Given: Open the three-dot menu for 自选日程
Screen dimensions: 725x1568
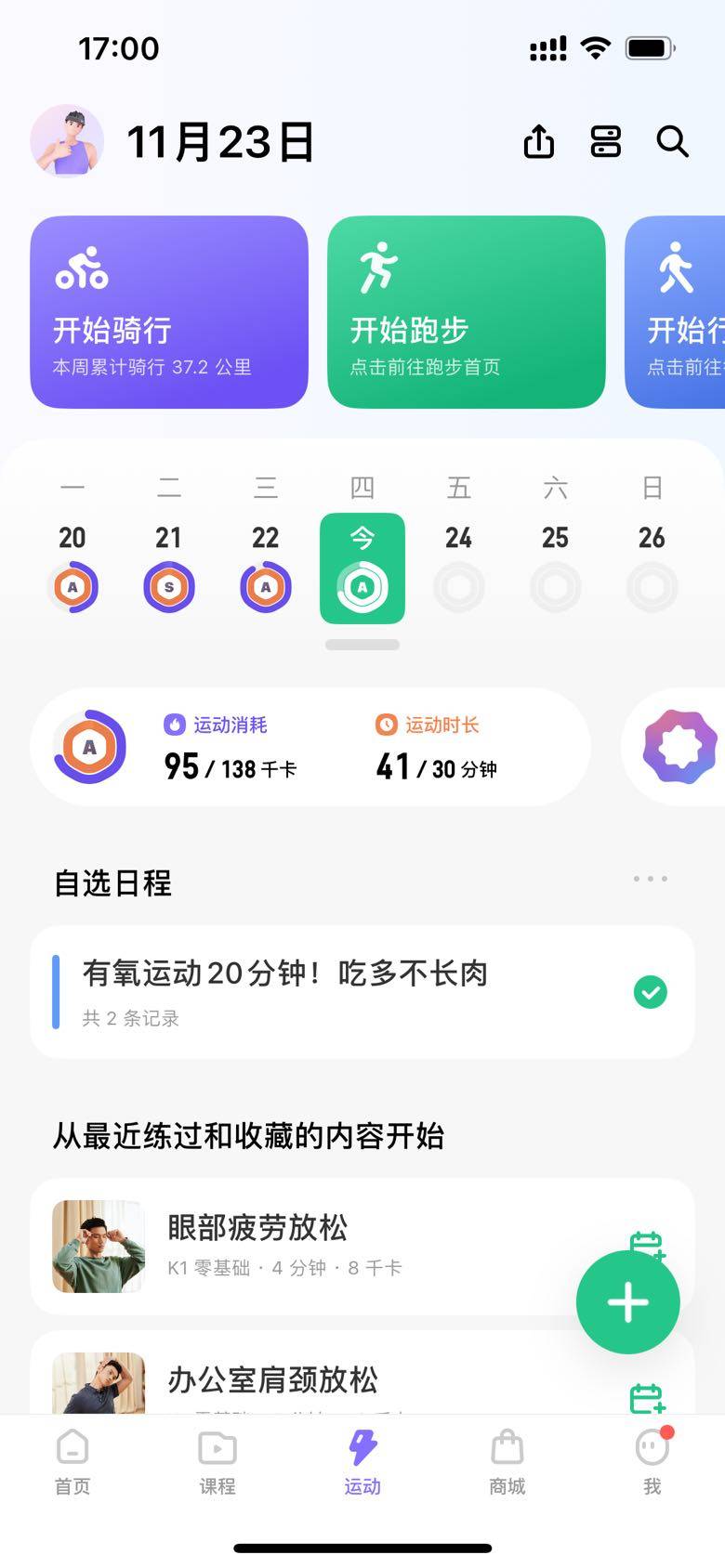Looking at the screenshot, I should 650,879.
